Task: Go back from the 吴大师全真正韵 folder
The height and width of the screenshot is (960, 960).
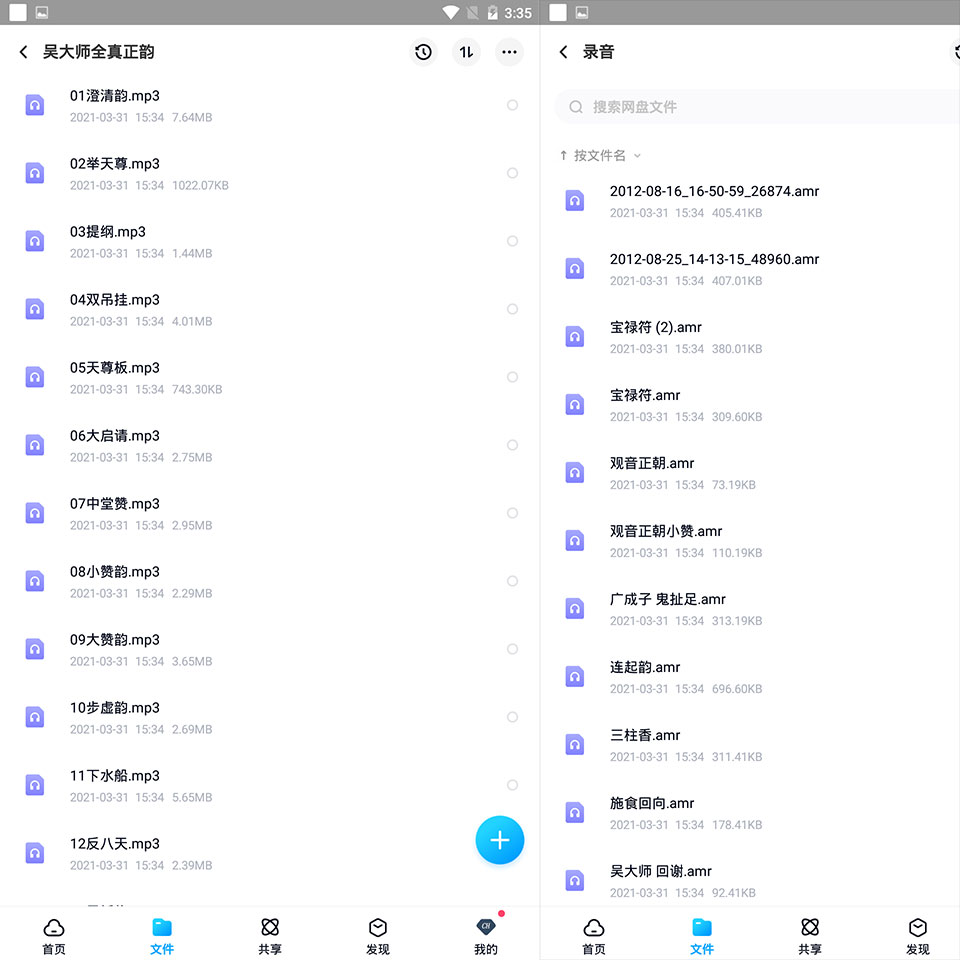Action: [23, 52]
